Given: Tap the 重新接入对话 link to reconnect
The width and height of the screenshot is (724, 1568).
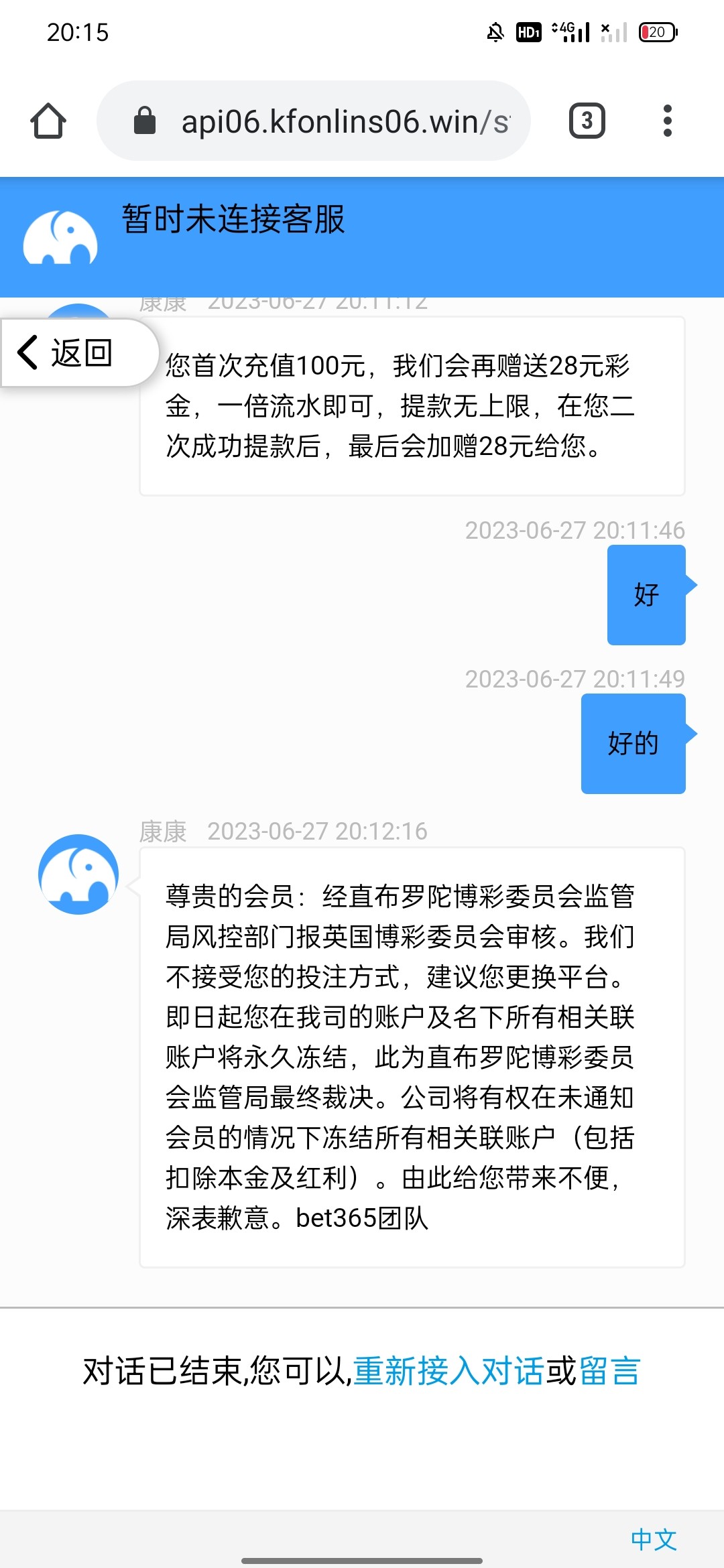Looking at the screenshot, I should [x=448, y=1370].
